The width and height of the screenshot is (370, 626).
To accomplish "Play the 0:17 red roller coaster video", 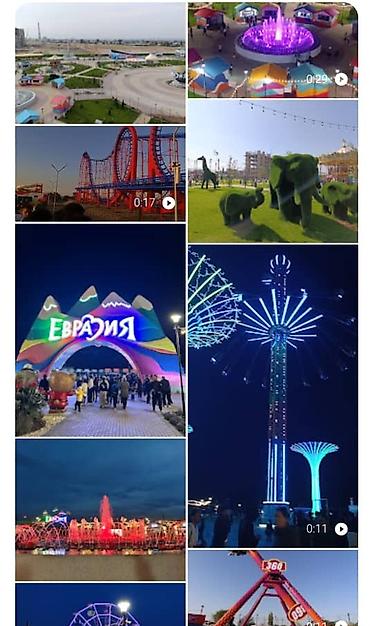I will pyautogui.click(x=100, y=174).
